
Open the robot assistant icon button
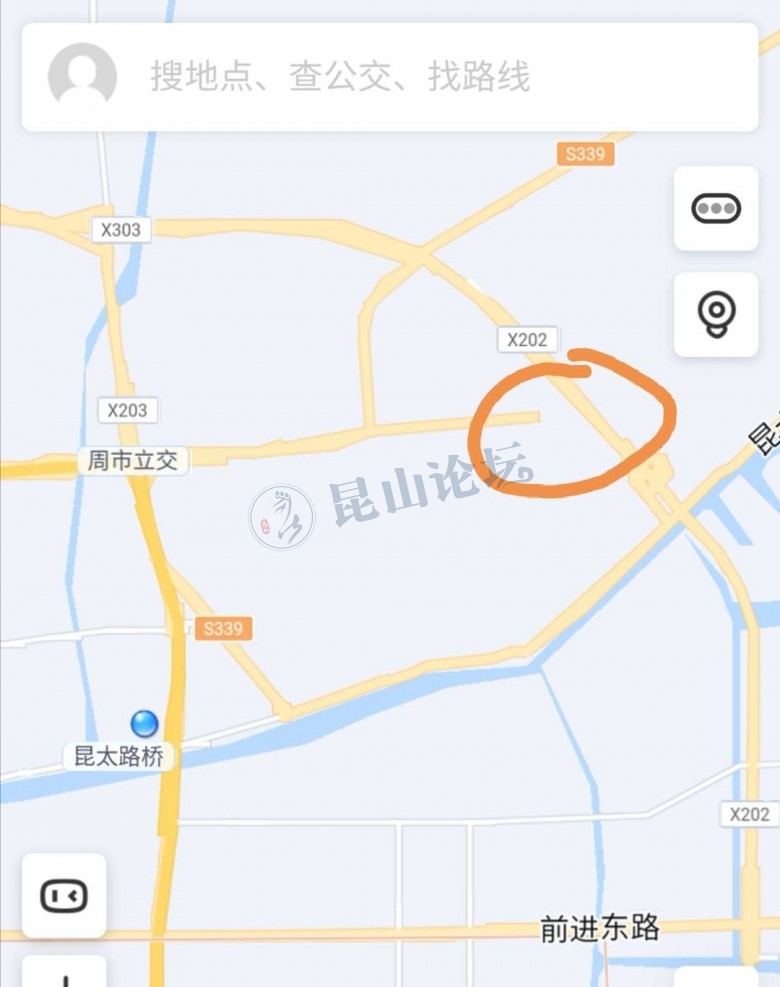coord(64,895)
